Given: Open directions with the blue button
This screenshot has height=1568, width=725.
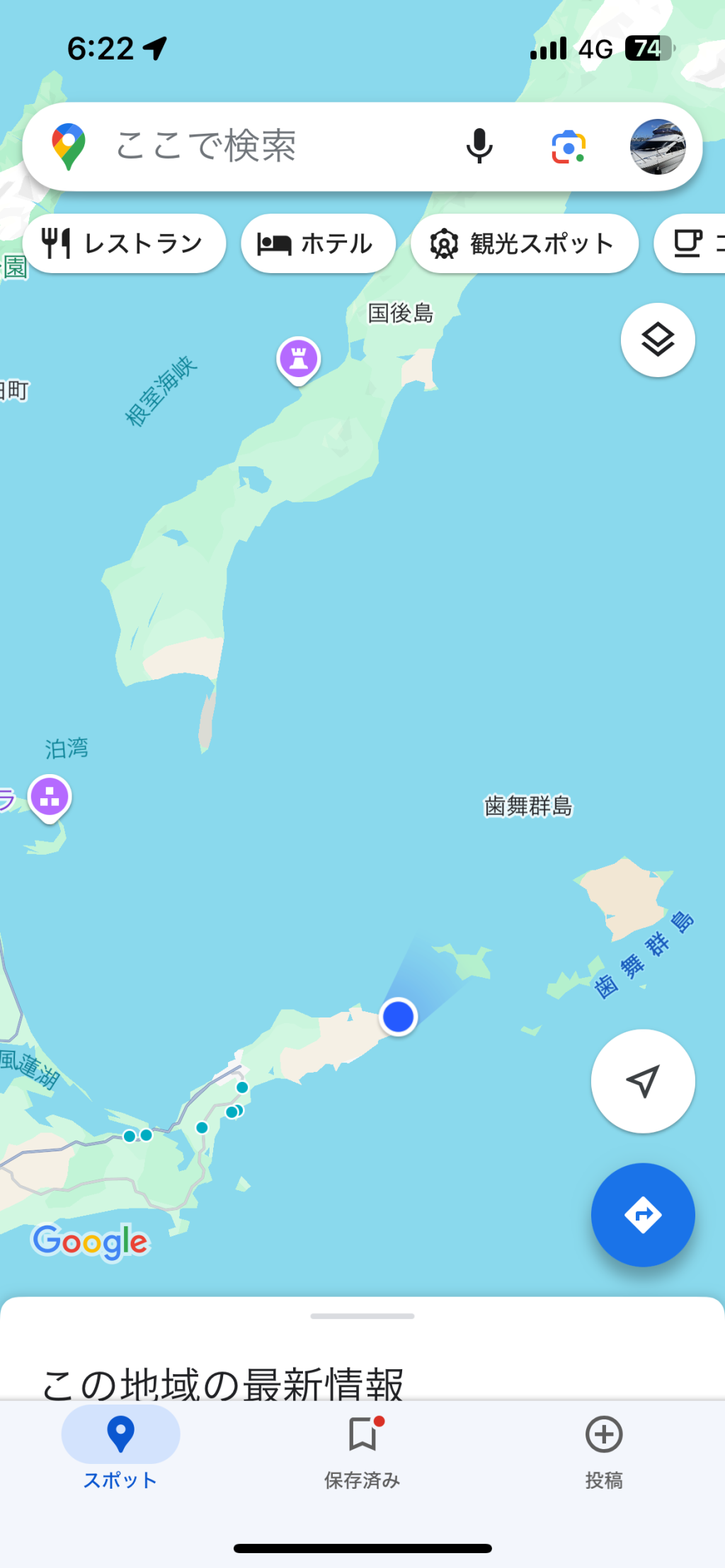Looking at the screenshot, I should tap(643, 1215).
